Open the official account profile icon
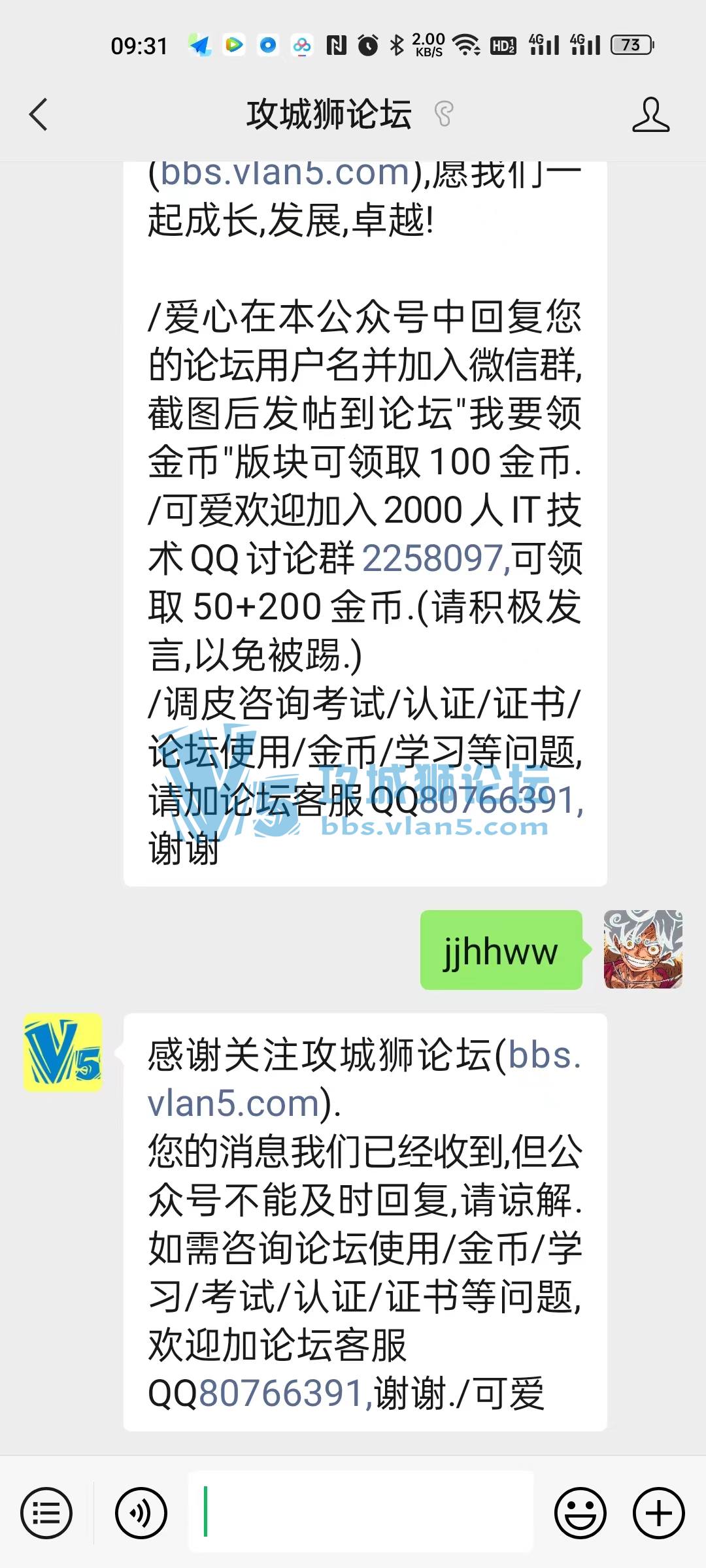 pos(650,114)
